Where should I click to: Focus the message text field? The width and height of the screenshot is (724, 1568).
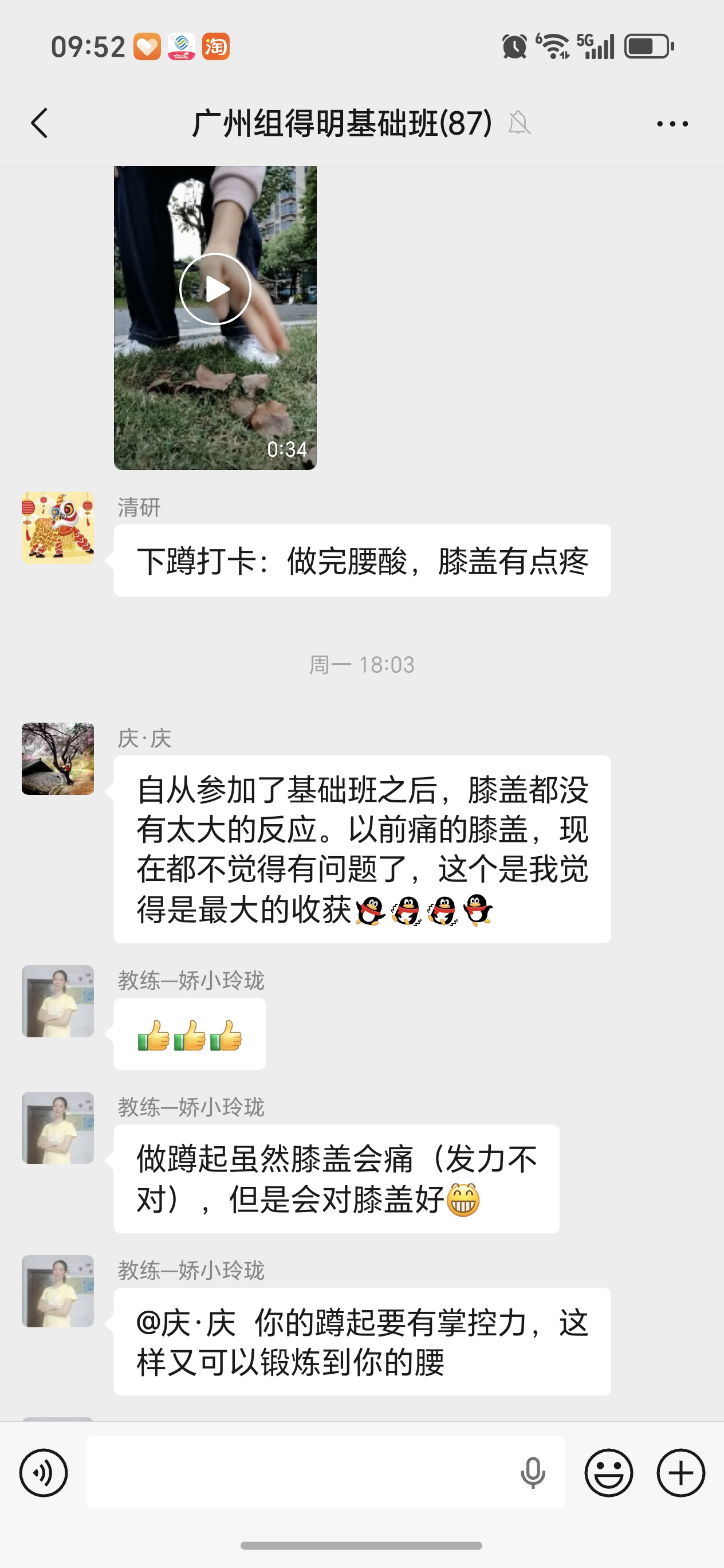[x=298, y=1472]
